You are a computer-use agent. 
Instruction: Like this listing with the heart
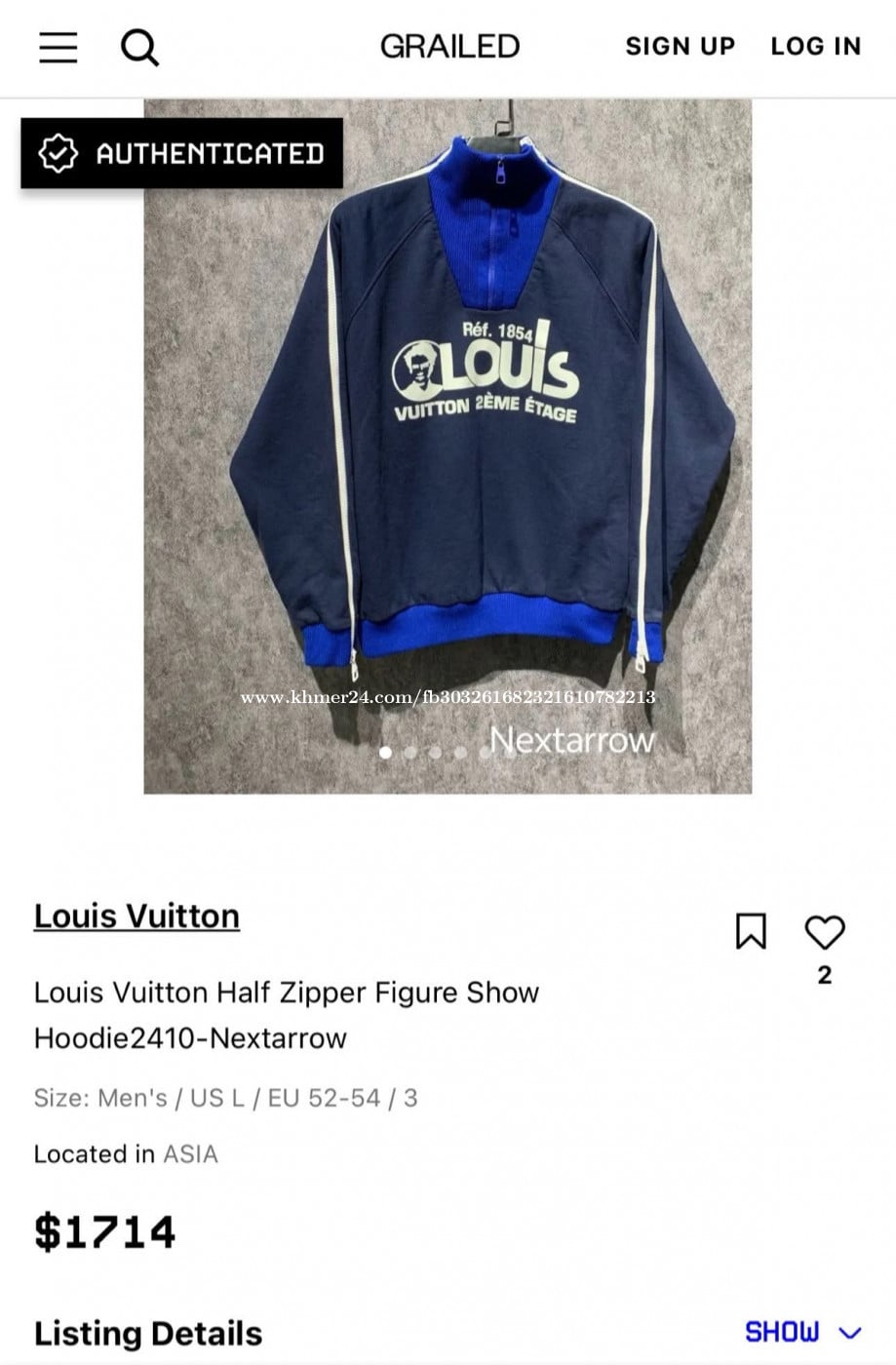[825, 932]
